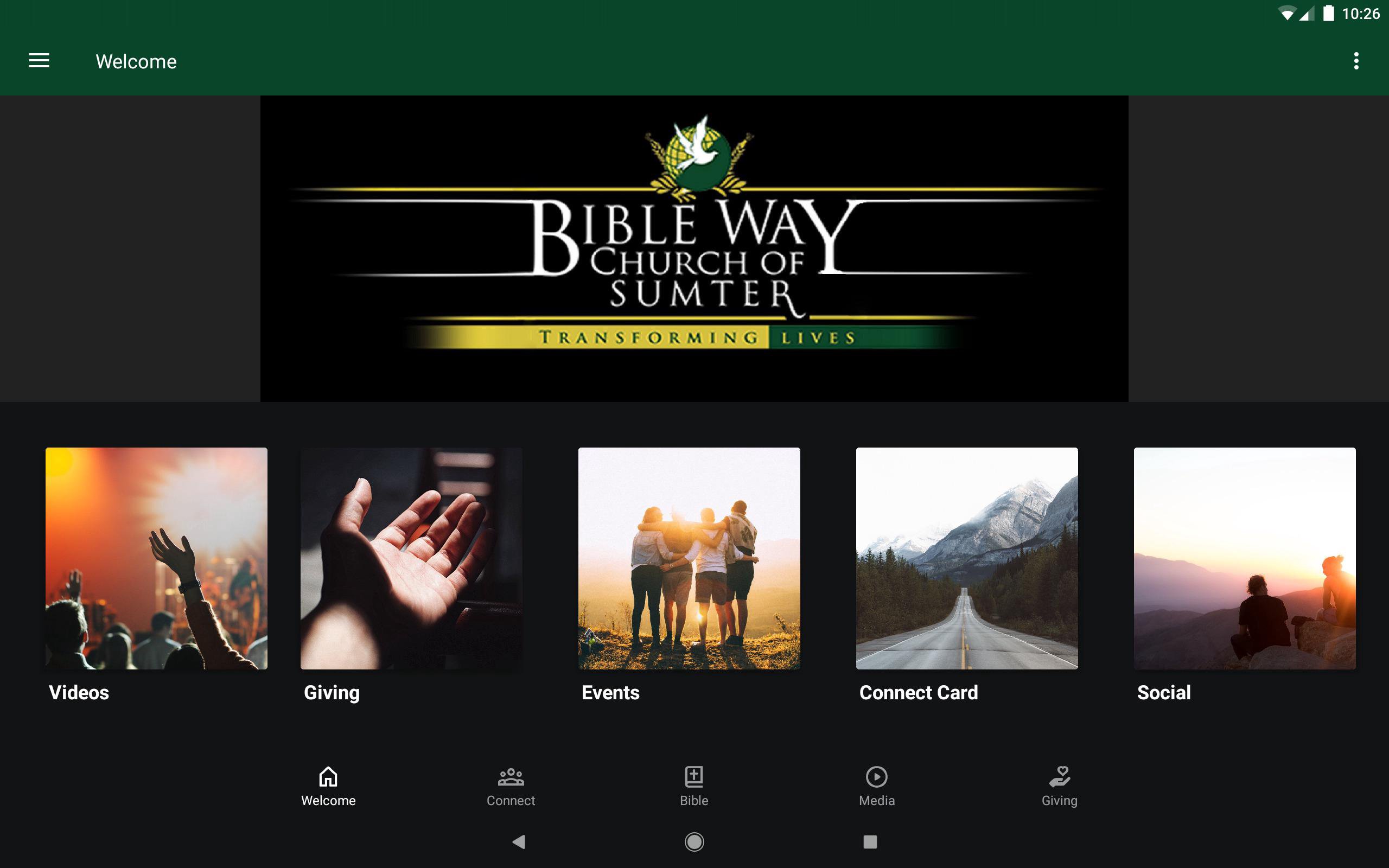The image size is (1389, 868).
Task: Switch to the Connect tab
Action: (511, 787)
